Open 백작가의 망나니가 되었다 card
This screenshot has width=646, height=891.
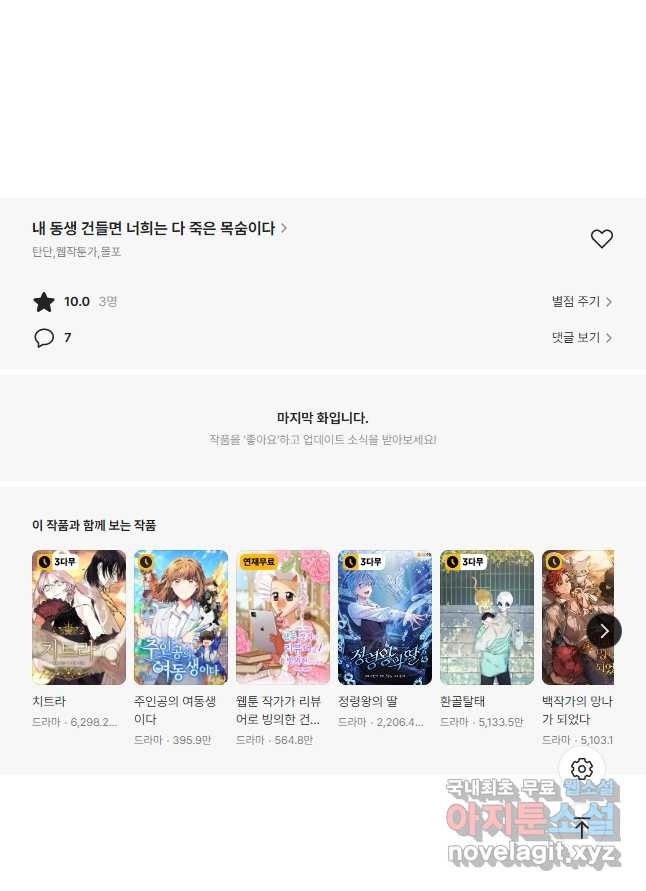tap(576, 617)
